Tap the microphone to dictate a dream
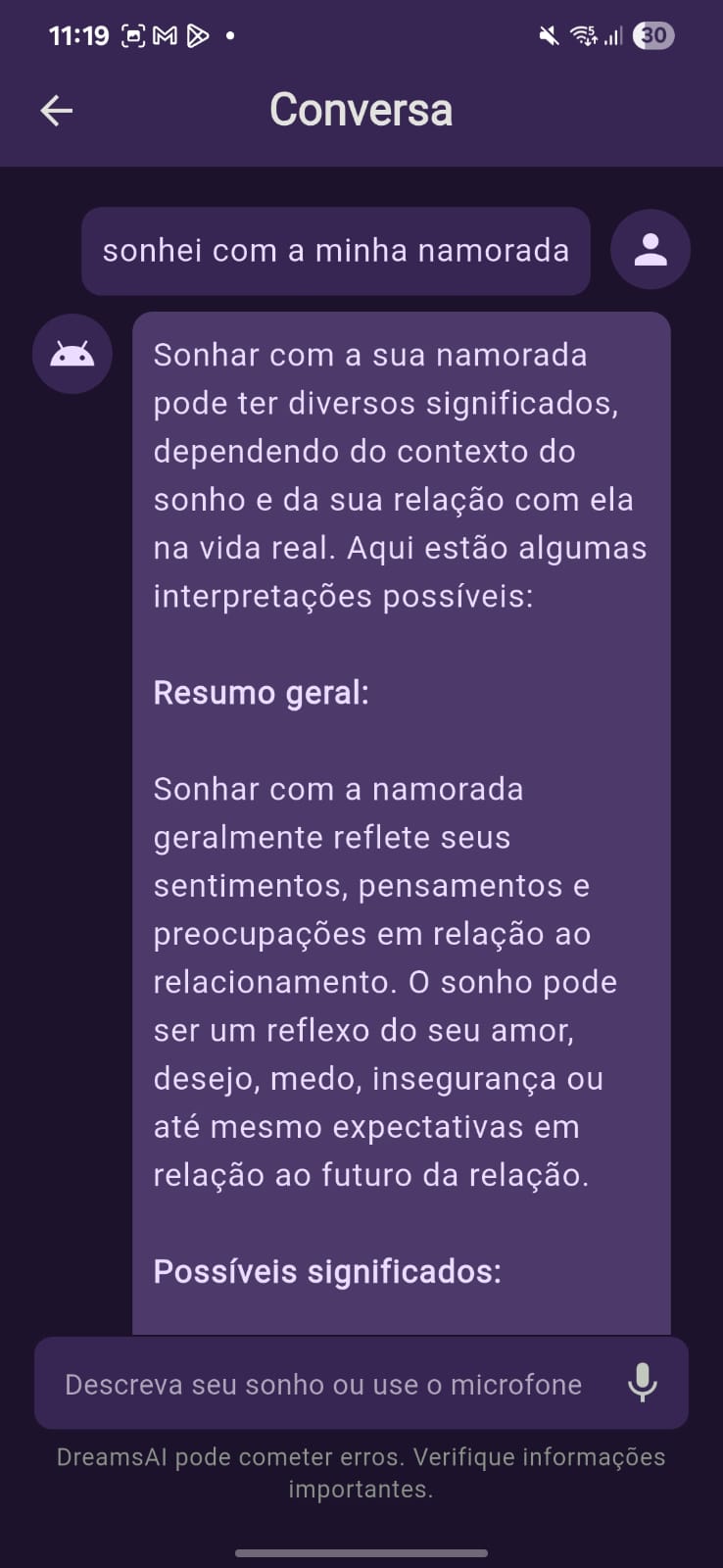 (642, 1383)
